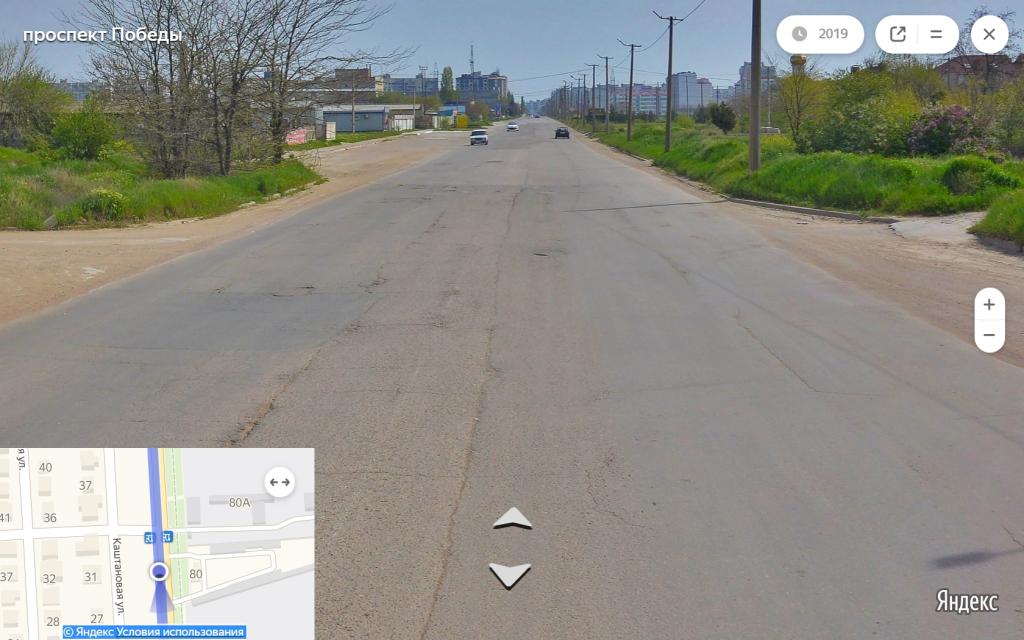The height and width of the screenshot is (640, 1024).
Task: Expand the minimap with arrows icon
Action: point(279,483)
